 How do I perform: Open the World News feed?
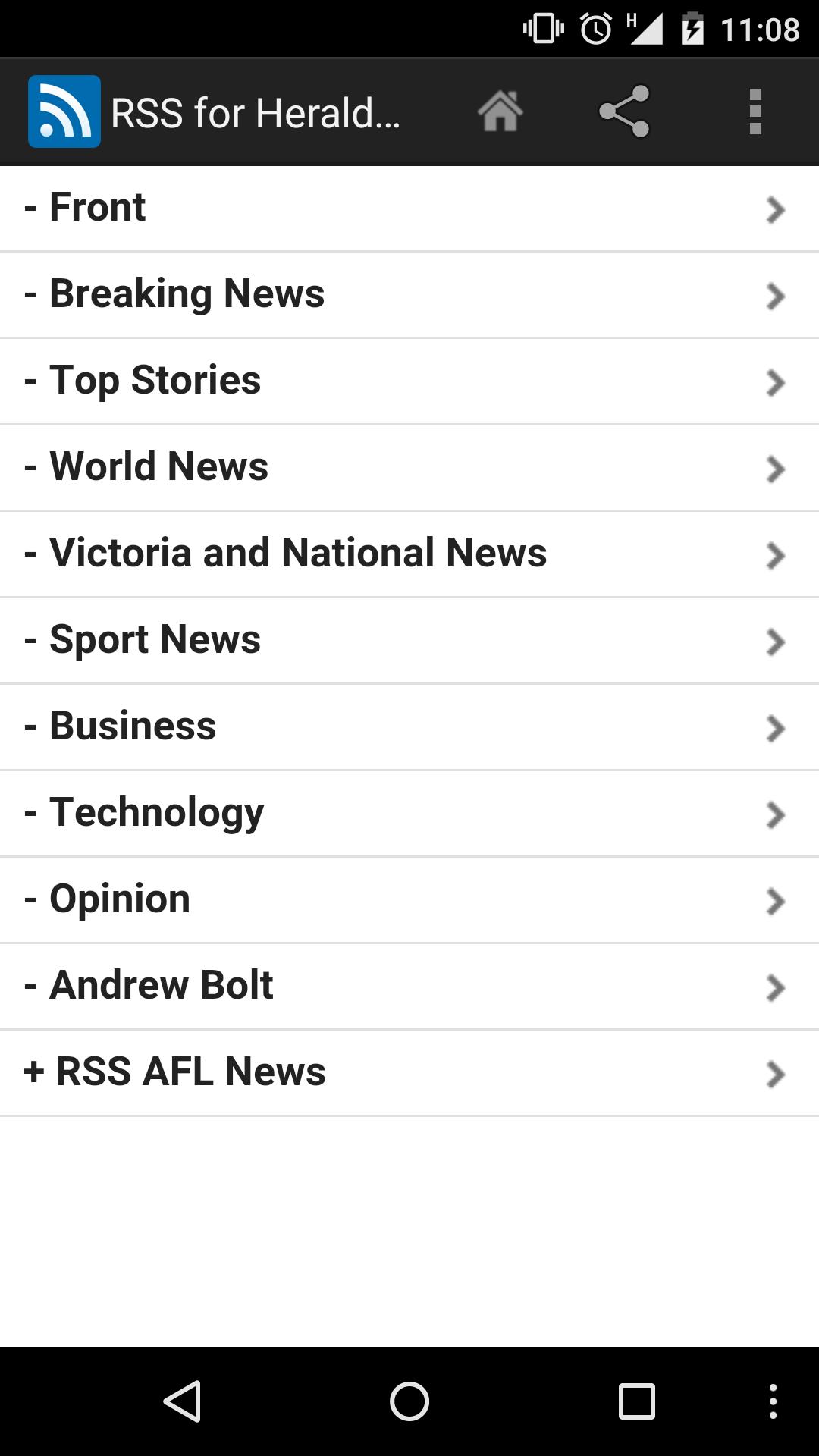[409, 466]
